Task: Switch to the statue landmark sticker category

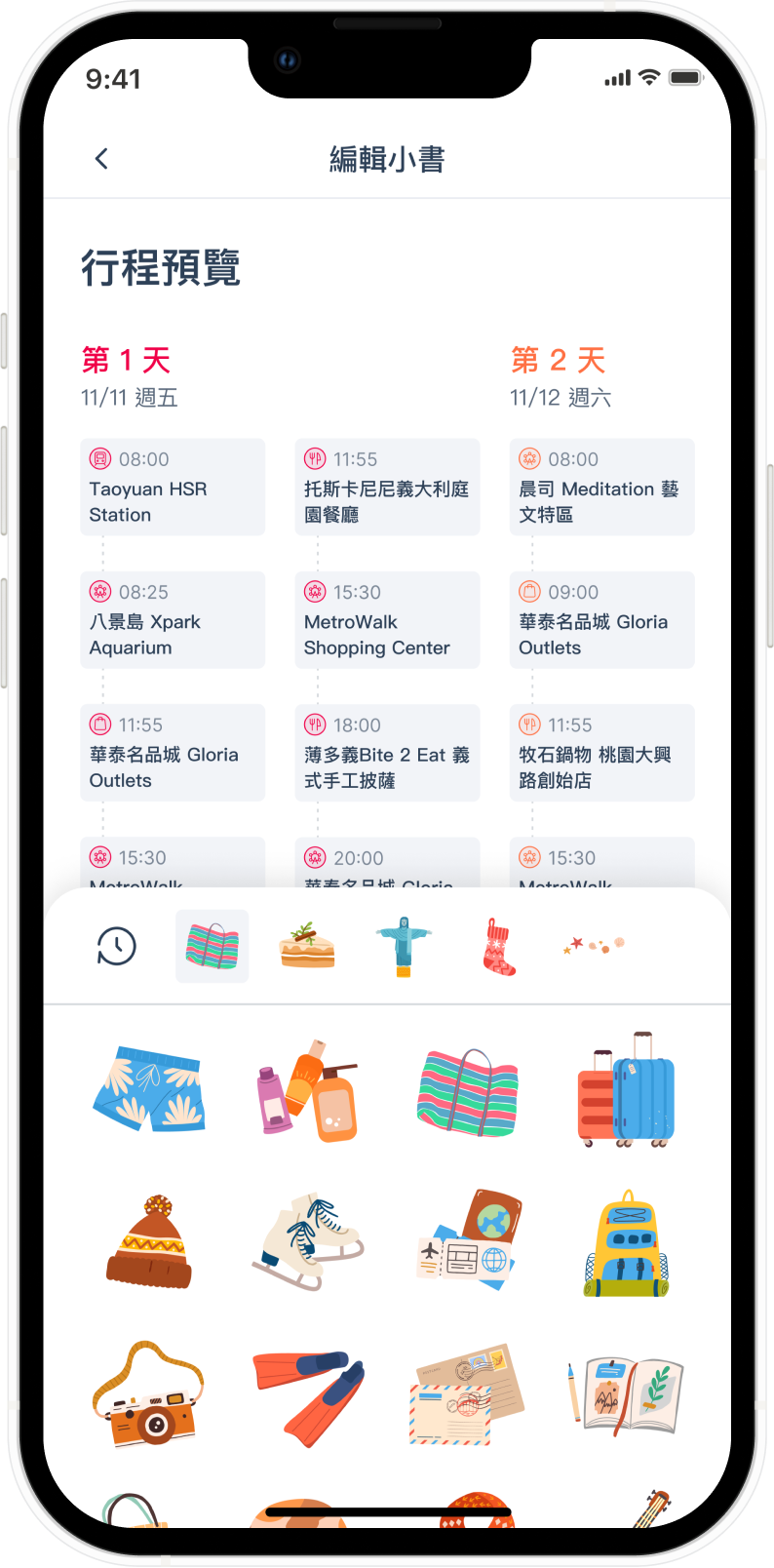Action: click(403, 946)
